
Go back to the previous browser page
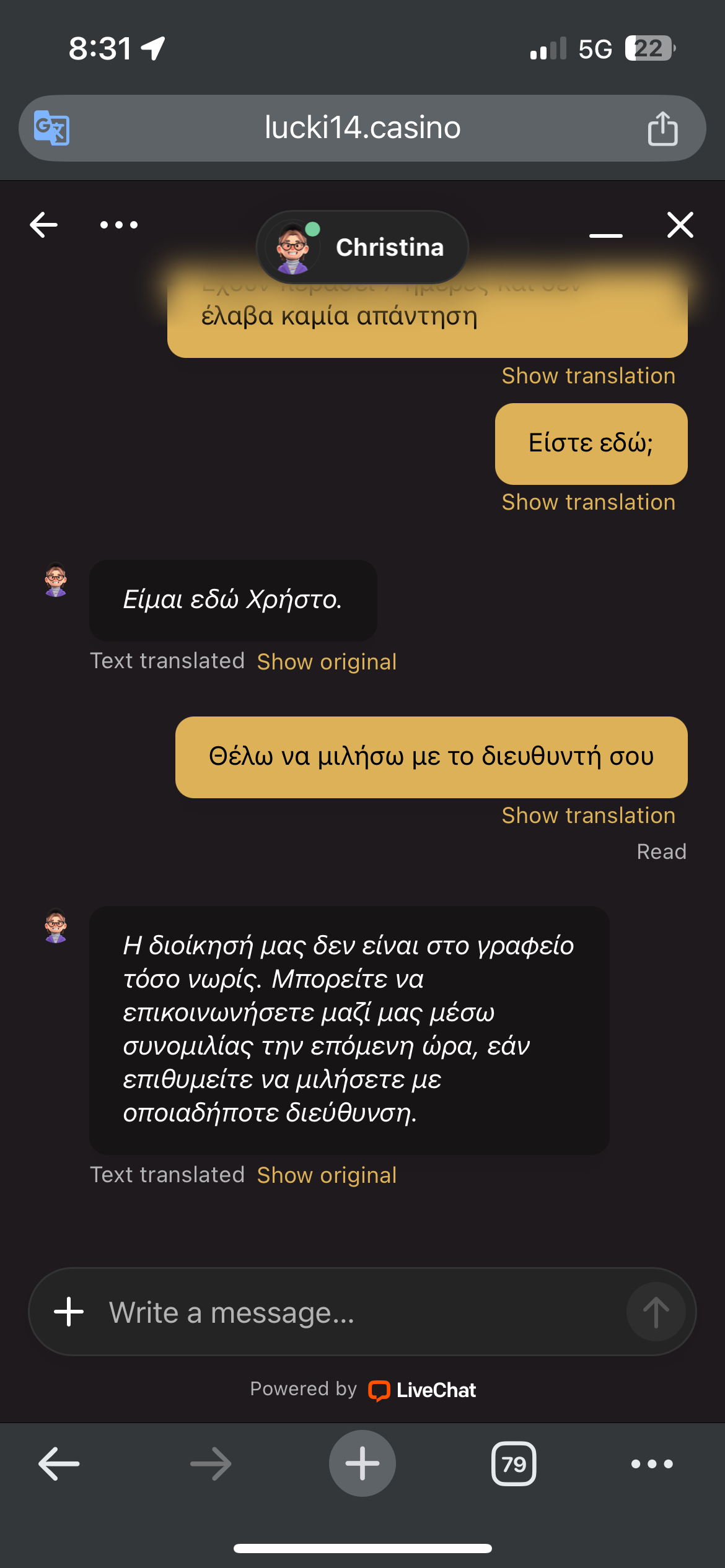point(59,1464)
